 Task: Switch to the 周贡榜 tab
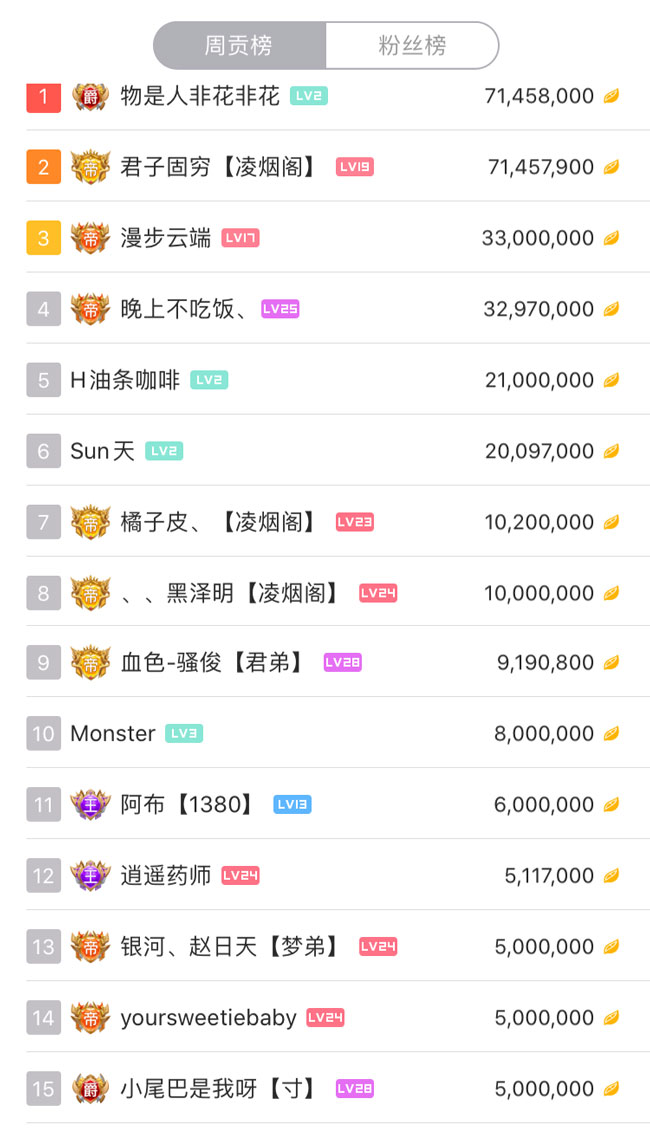[x=239, y=46]
